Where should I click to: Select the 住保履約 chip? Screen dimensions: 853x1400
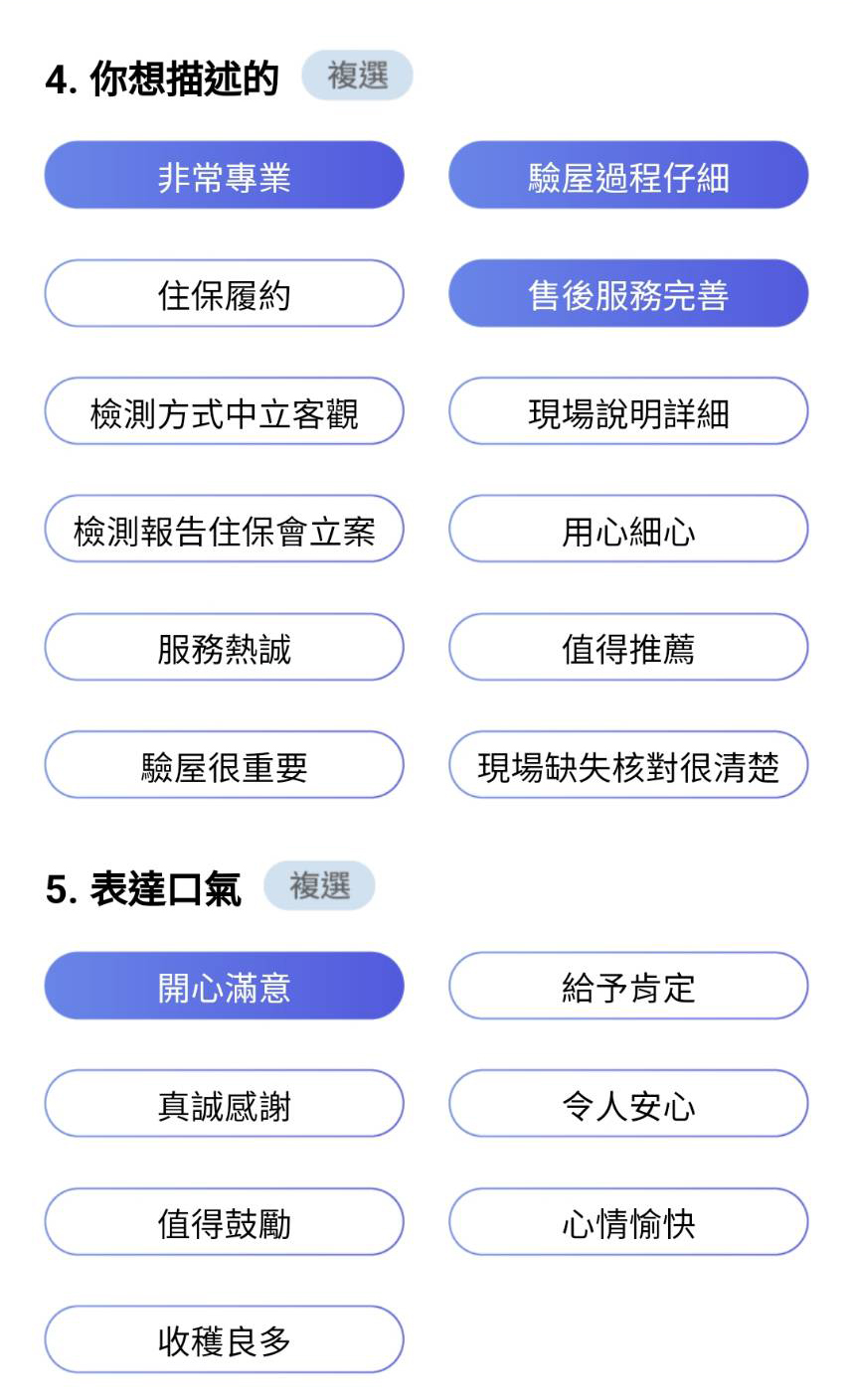(x=224, y=293)
